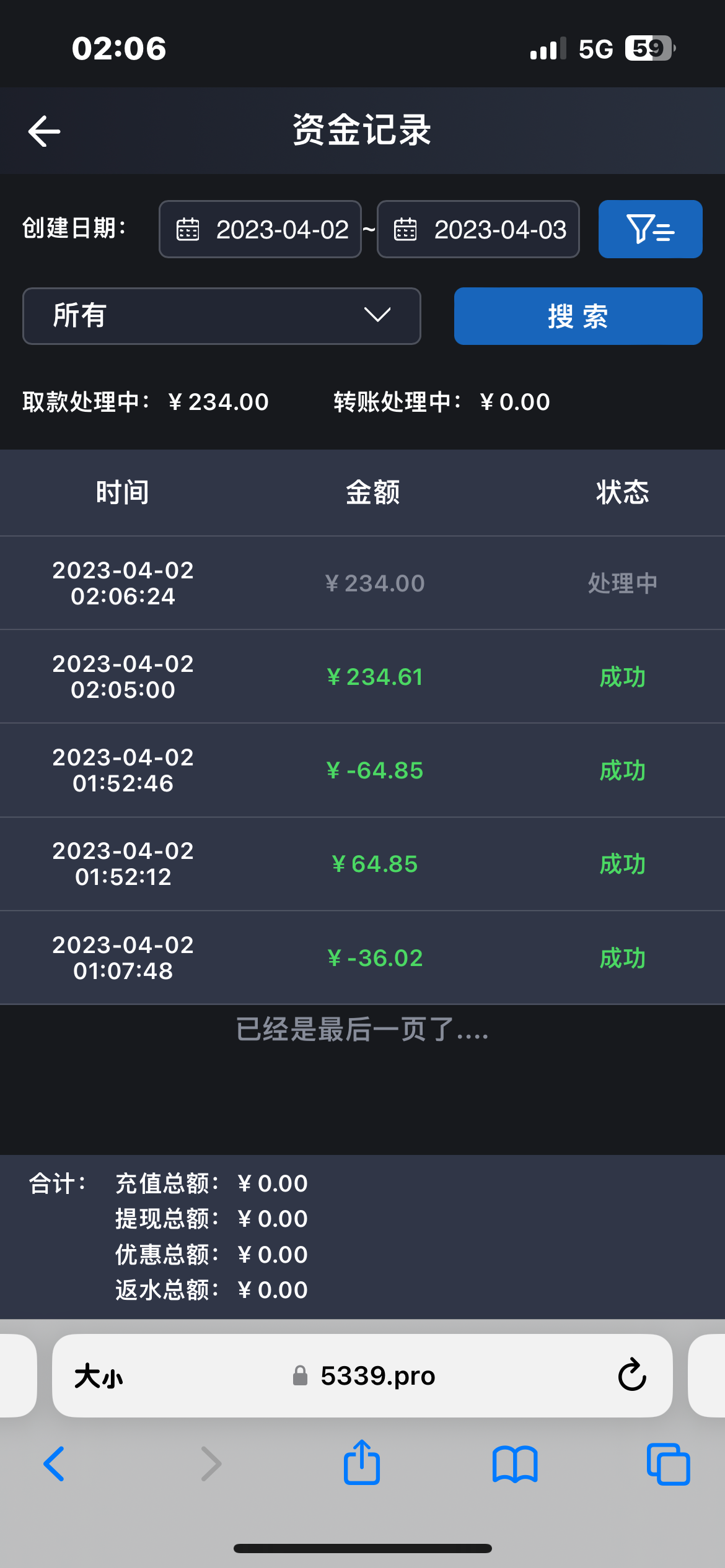Show all open Safari tabs
This screenshot has height=1568, width=725.
click(668, 1464)
